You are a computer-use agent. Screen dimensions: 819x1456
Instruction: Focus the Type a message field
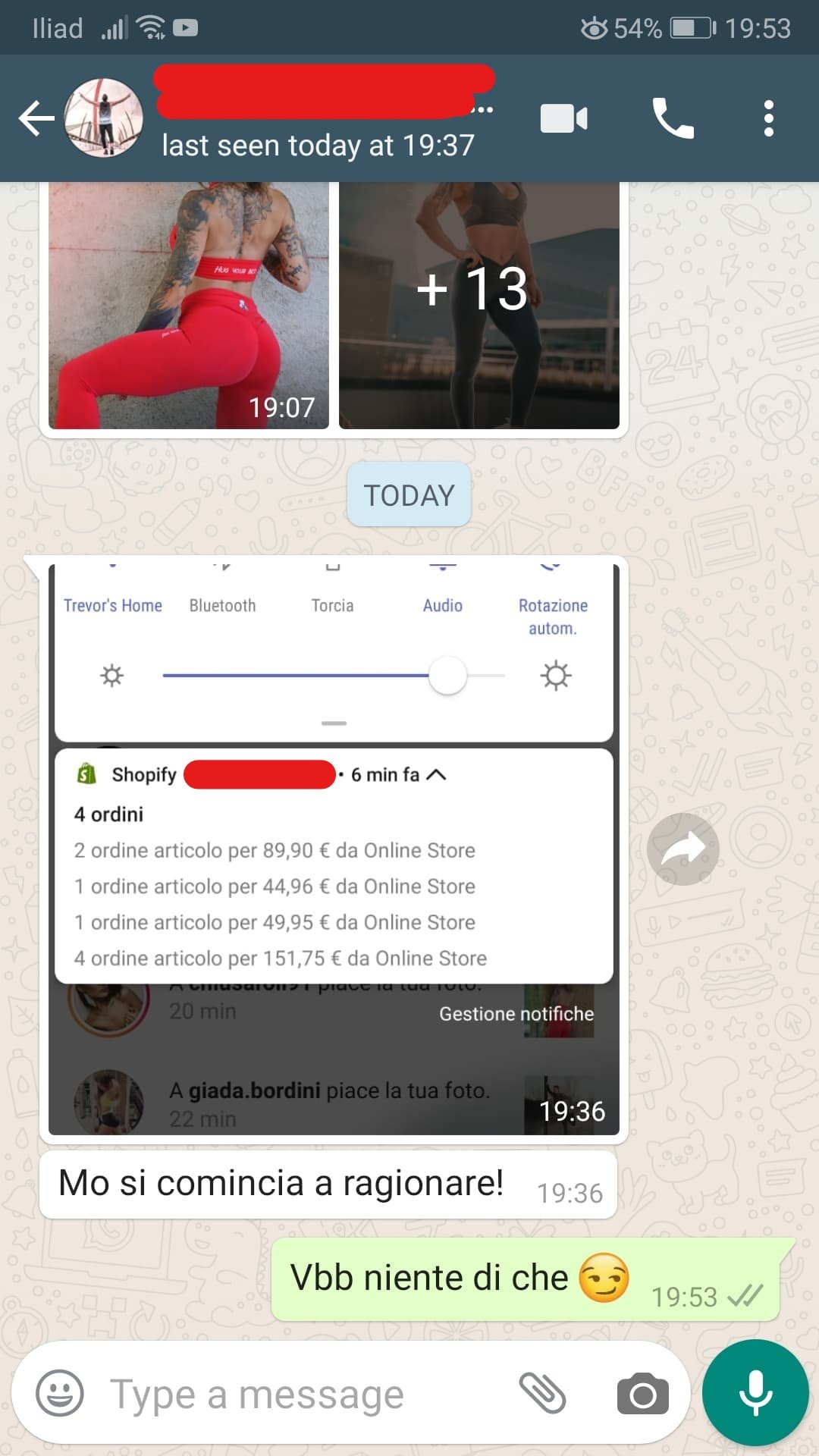point(303,1395)
